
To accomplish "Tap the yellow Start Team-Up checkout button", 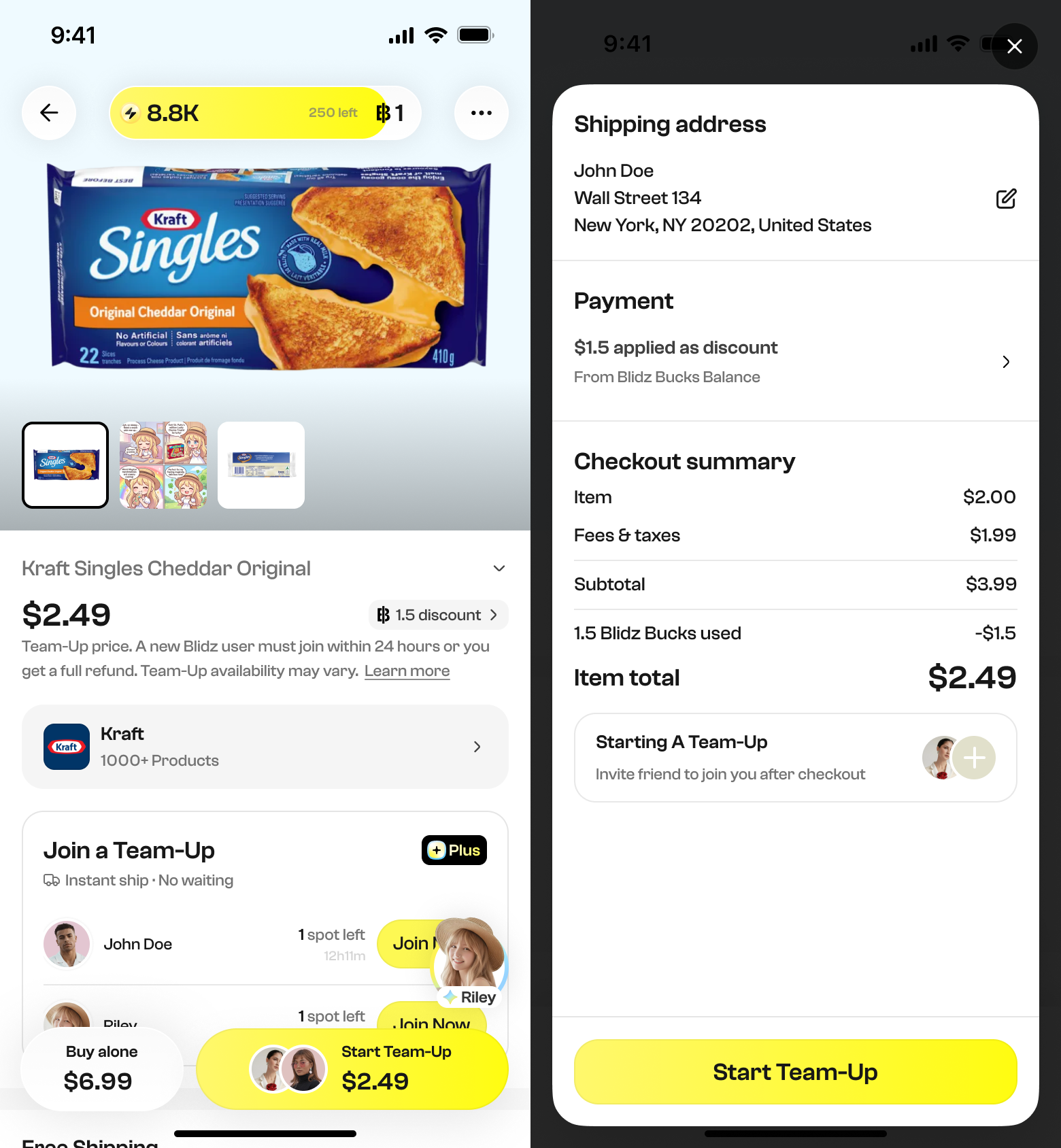I will pos(796,1072).
